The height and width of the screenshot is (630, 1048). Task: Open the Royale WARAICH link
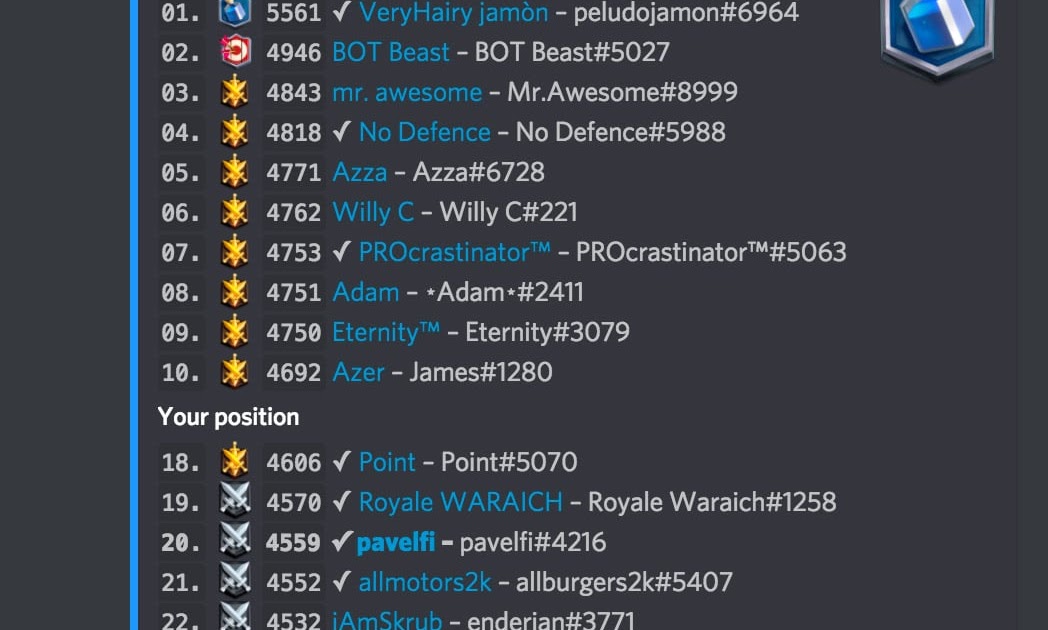coord(460,502)
